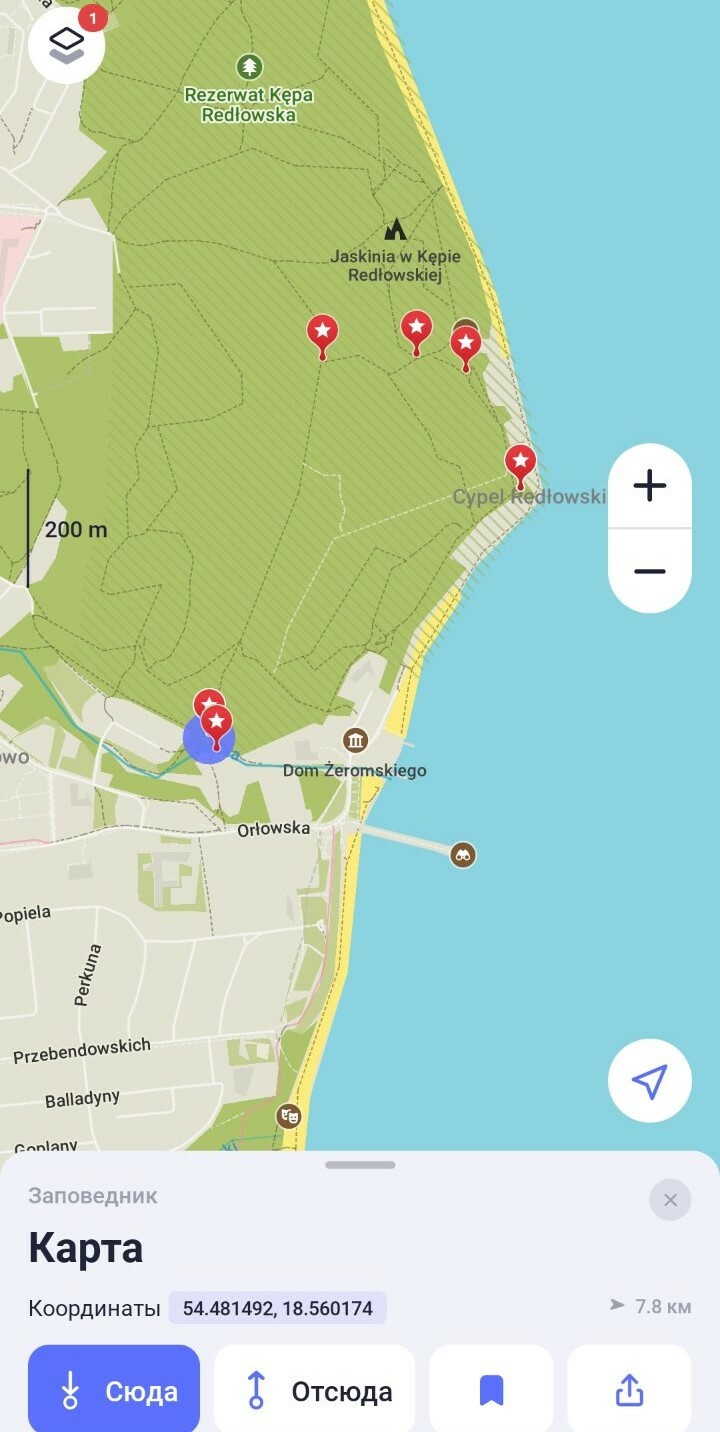
Task: Center map on my location
Action: [x=649, y=1081]
